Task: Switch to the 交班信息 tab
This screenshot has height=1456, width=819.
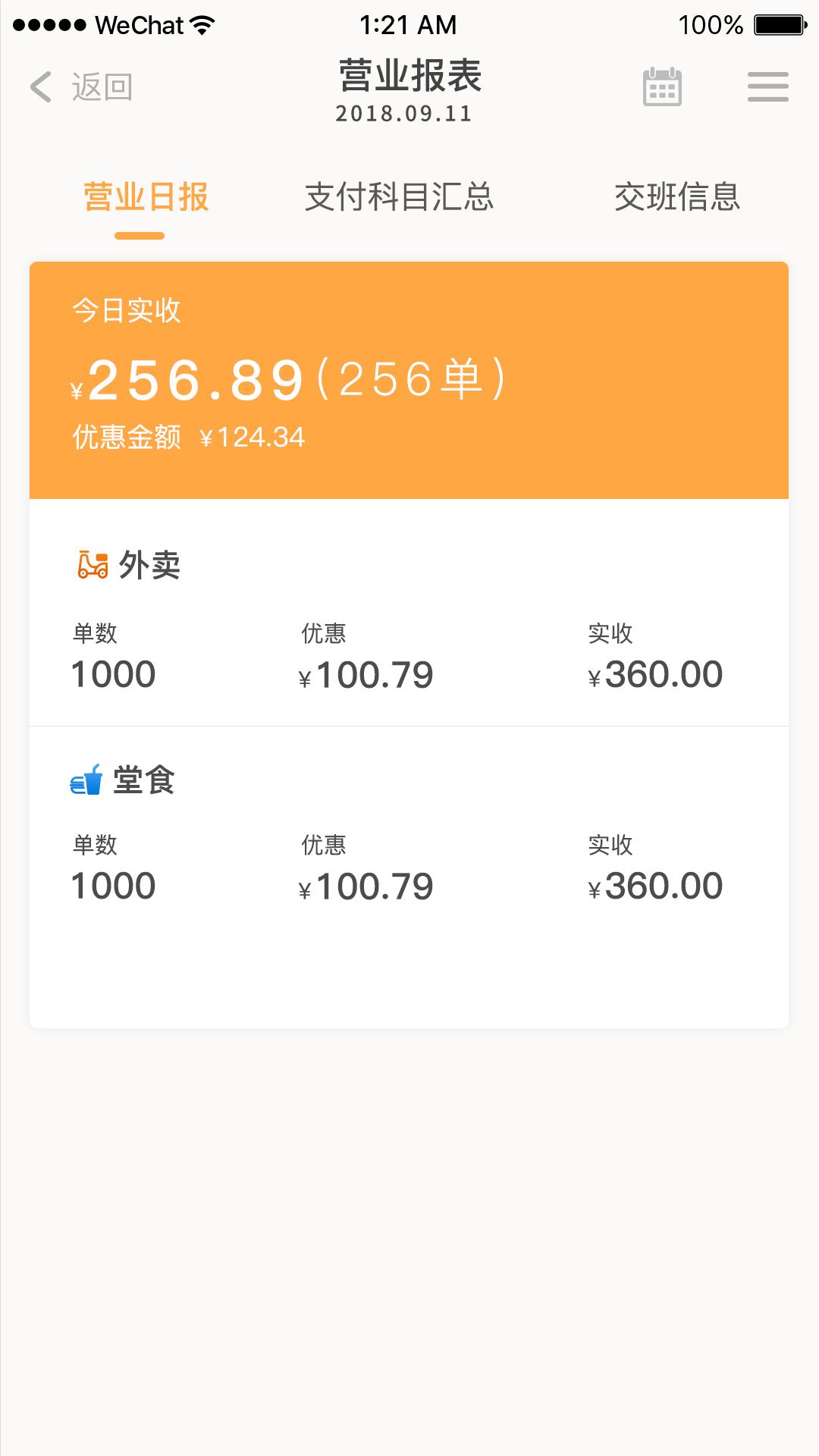Action: click(679, 197)
